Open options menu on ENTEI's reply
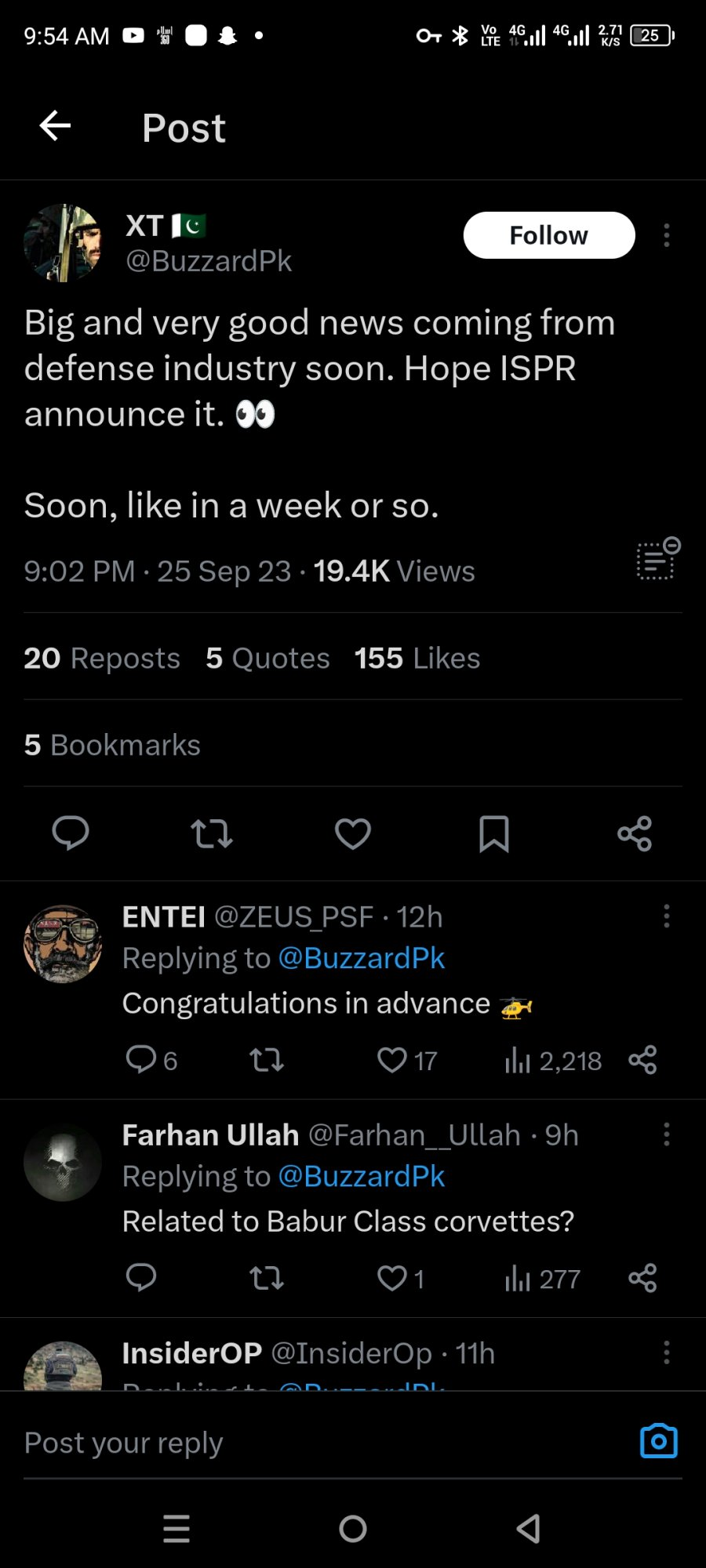The width and height of the screenshot is (706, 1568). point(667,916)
